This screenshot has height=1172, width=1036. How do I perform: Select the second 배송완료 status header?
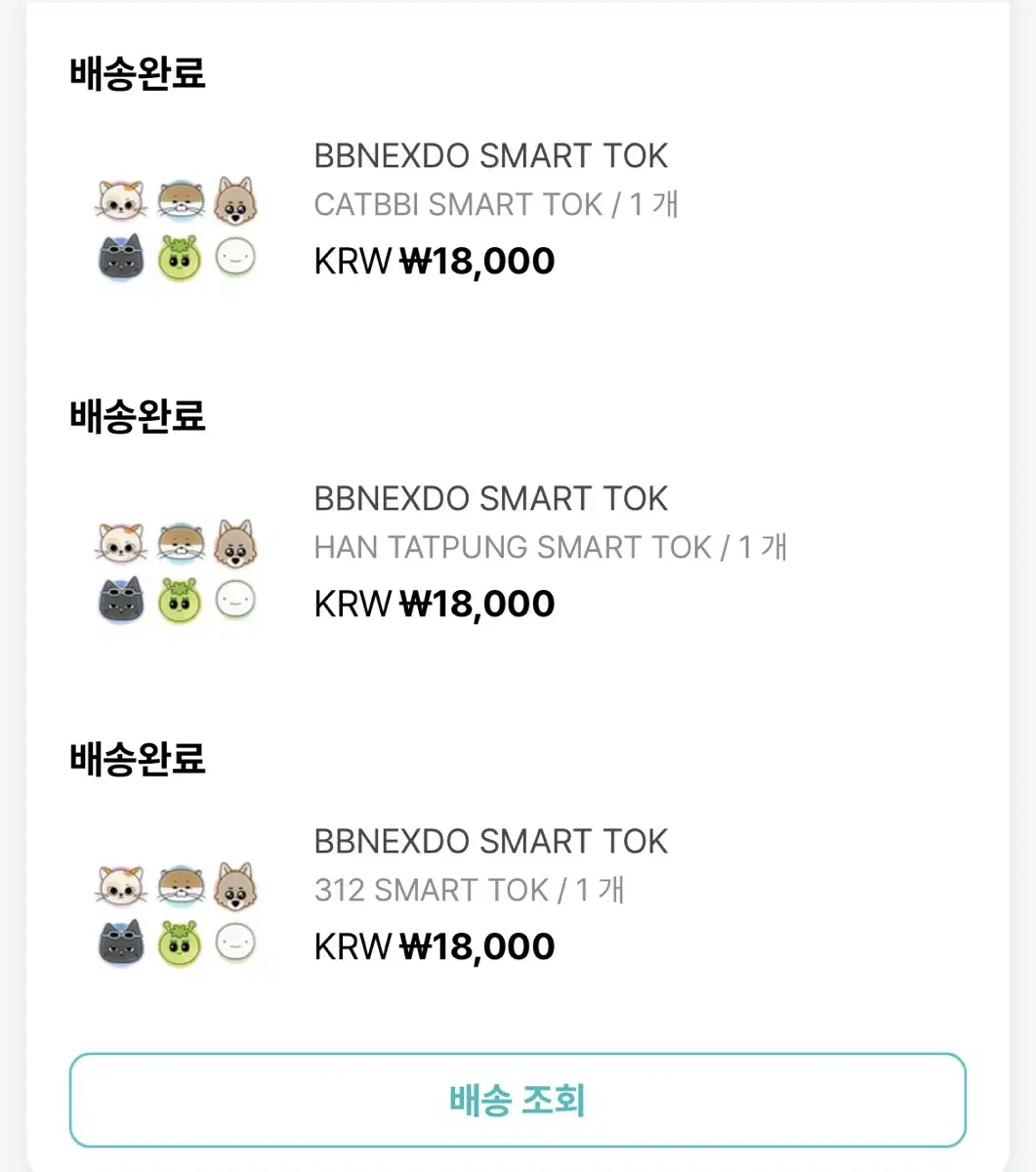(137, 416)
